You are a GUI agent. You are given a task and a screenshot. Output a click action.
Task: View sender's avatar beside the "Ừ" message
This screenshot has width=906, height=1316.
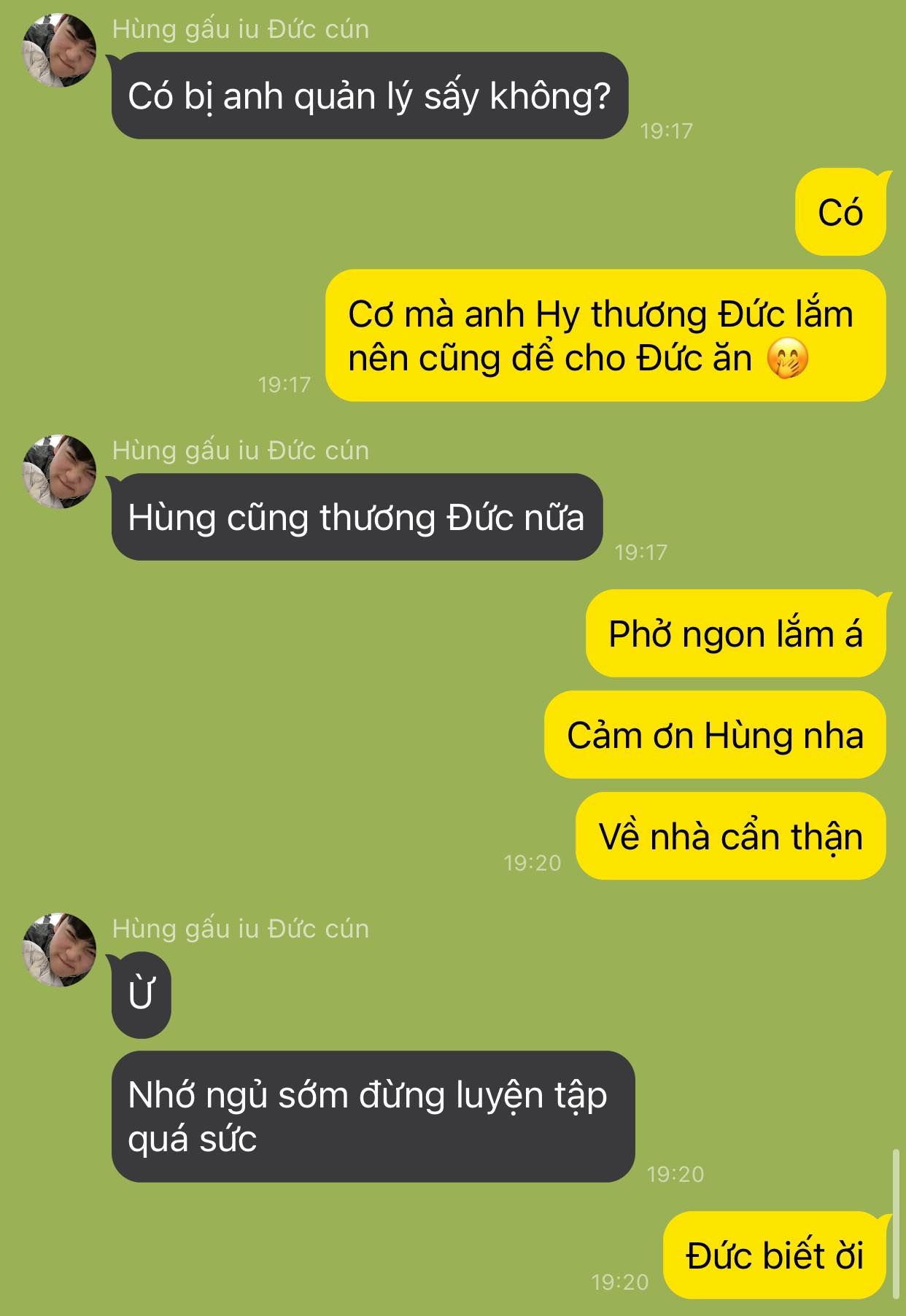click(x=59, y=950)
